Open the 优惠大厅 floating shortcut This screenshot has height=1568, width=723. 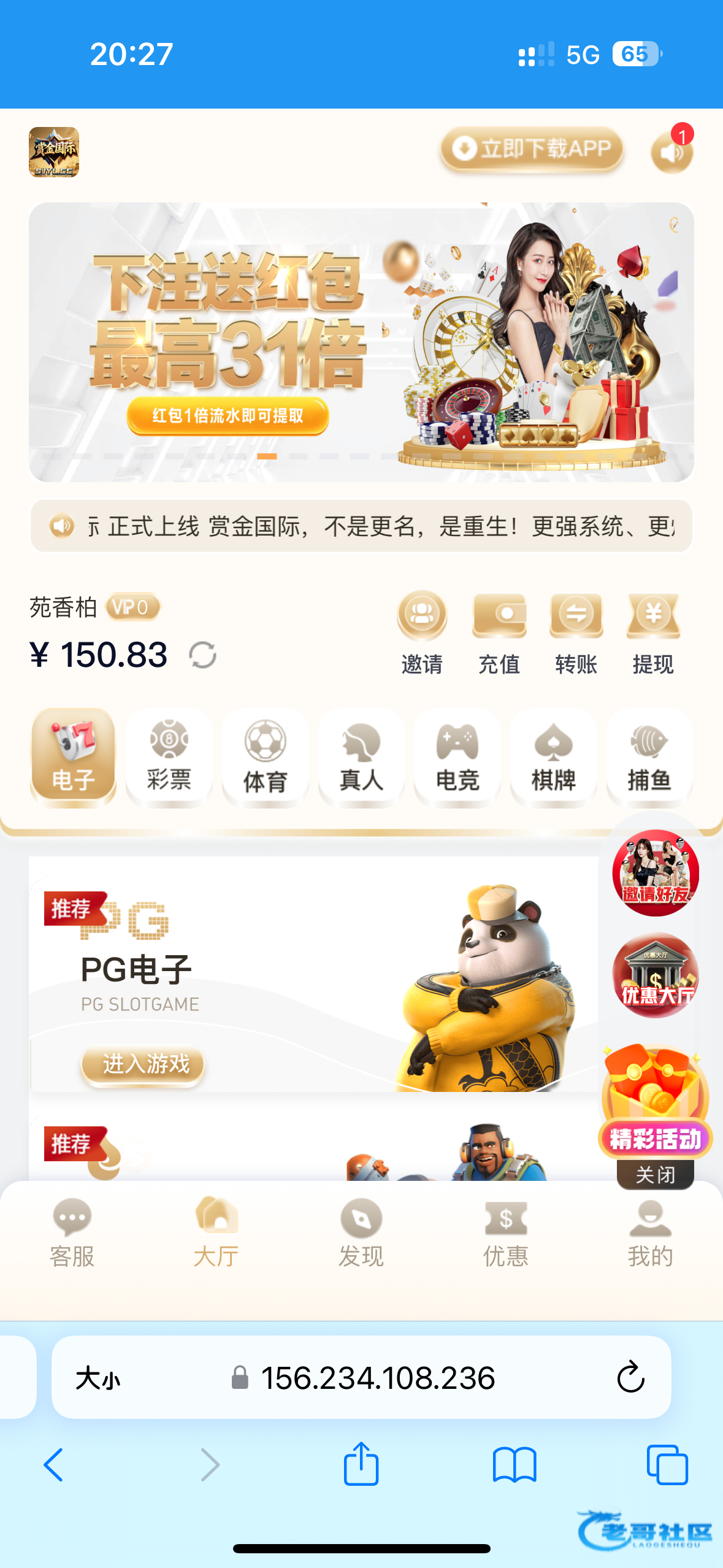(x=655, y=975)
